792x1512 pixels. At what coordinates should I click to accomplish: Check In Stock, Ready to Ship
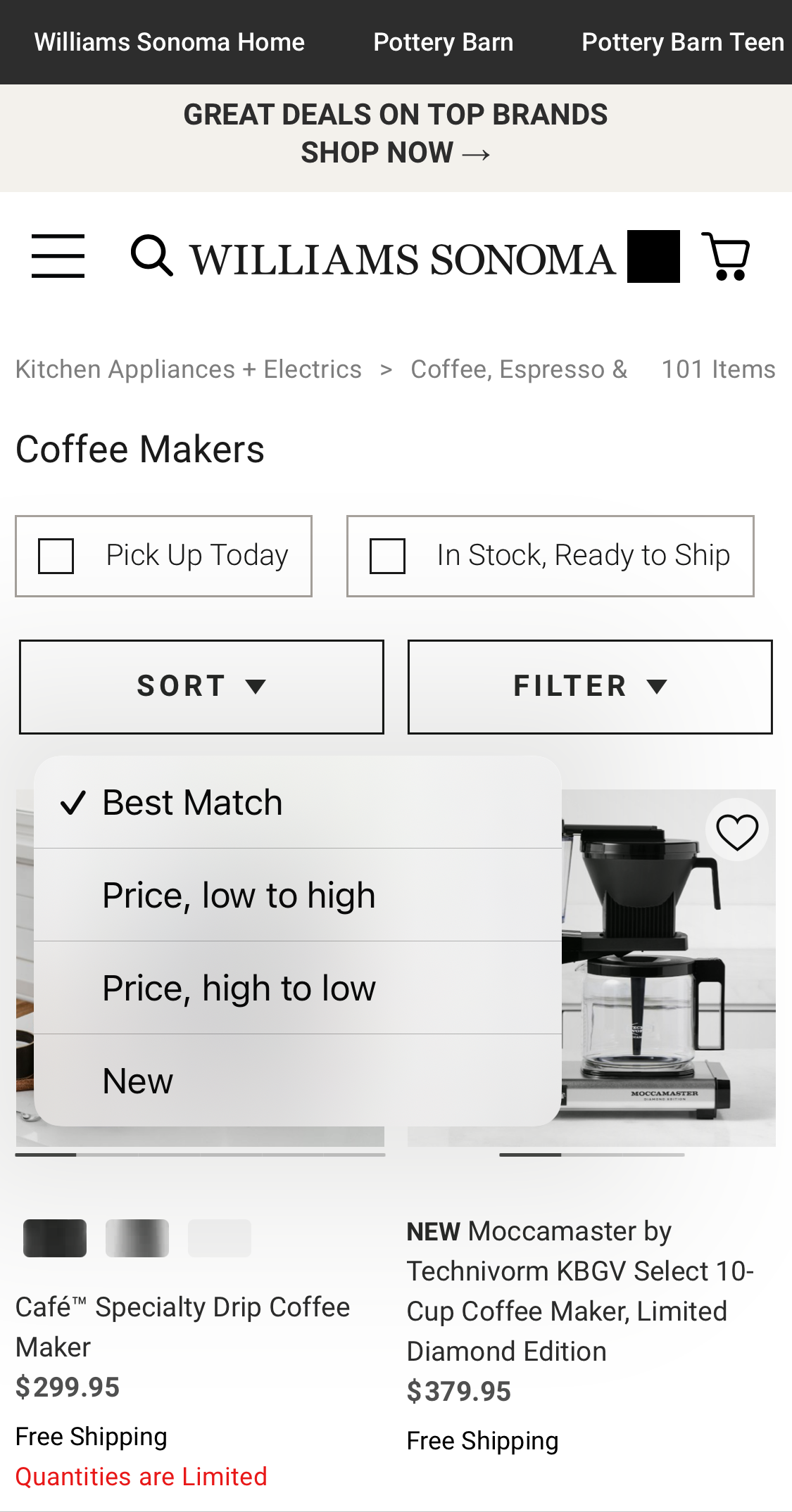click(386, 556)
